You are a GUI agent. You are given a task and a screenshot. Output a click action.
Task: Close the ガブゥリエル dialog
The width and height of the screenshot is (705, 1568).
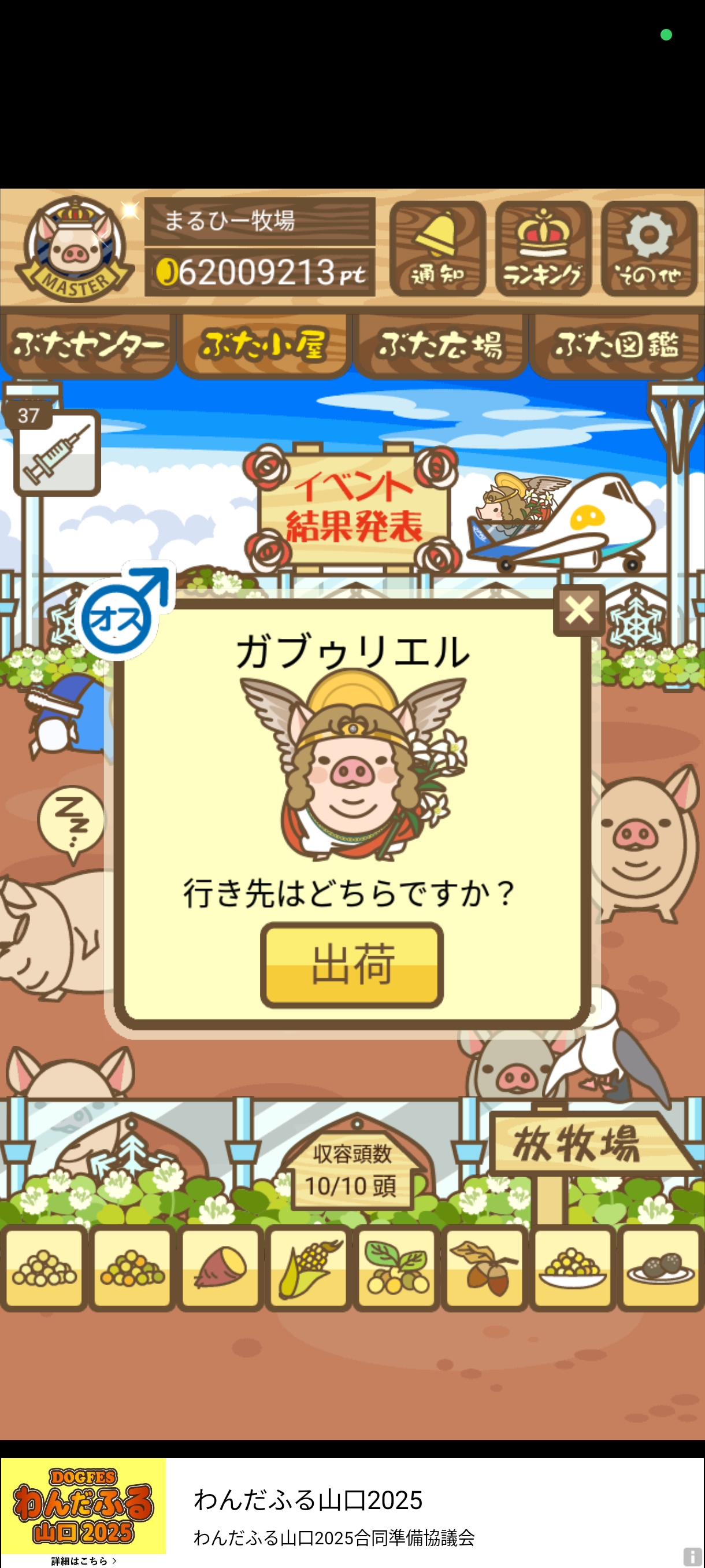pos(578,610)
